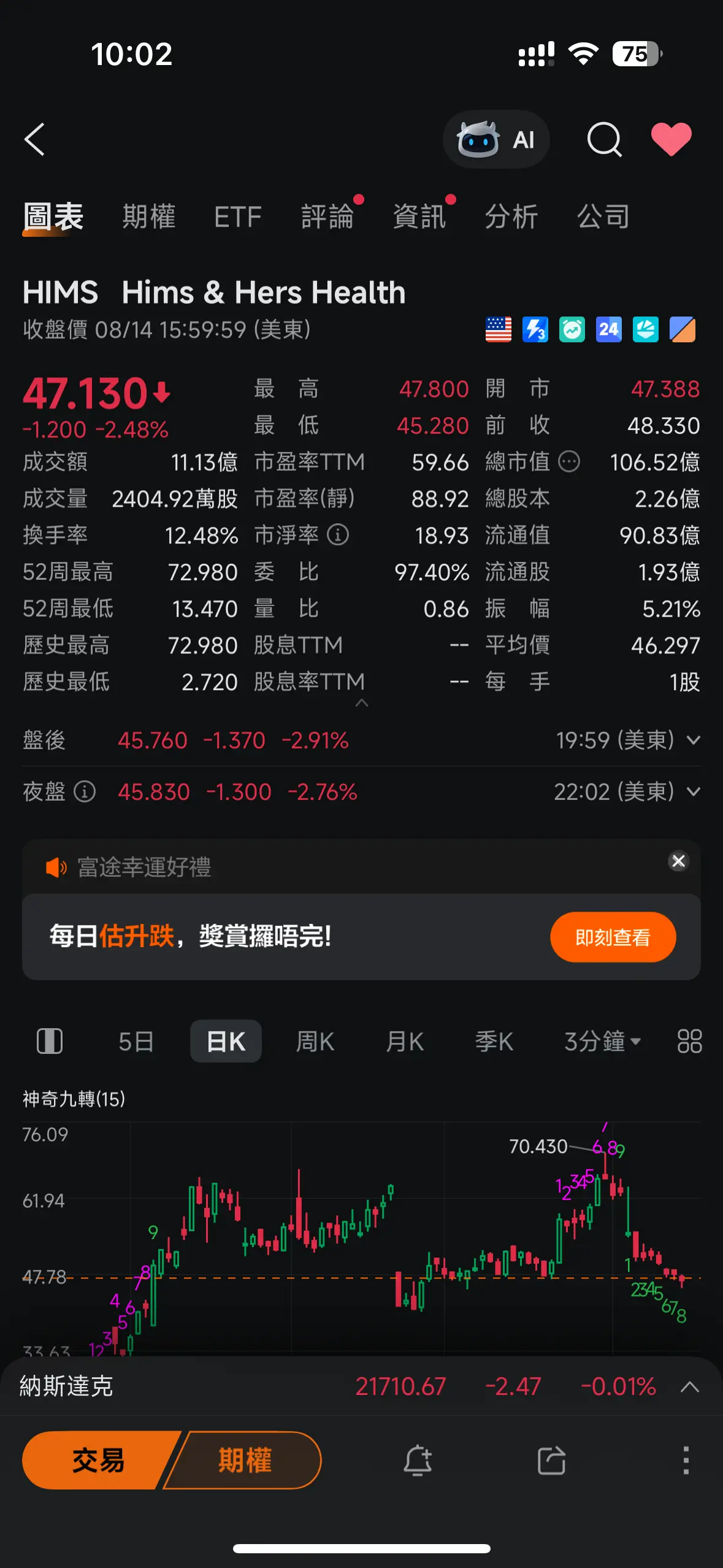Switch to the ETF tab
The width and height of the screenshot is (723, 1568).
point(238,217)
